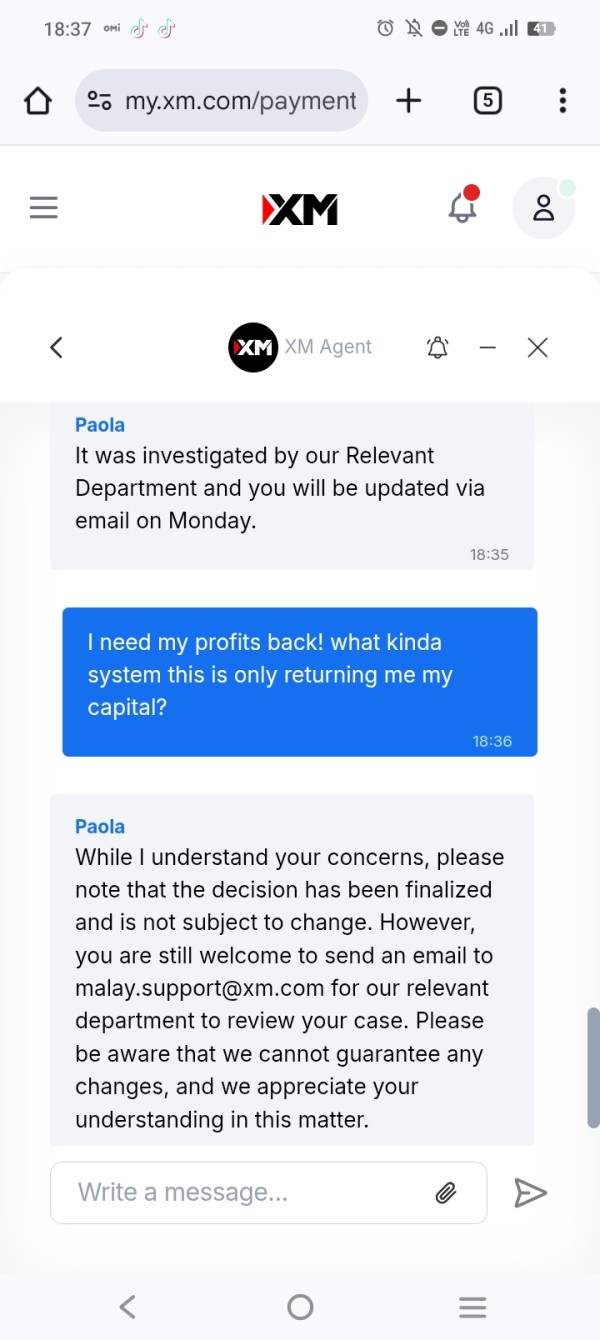Open recent apps from navigation bar
This screenshot has height=1340, width=600.
[472, 1306]
